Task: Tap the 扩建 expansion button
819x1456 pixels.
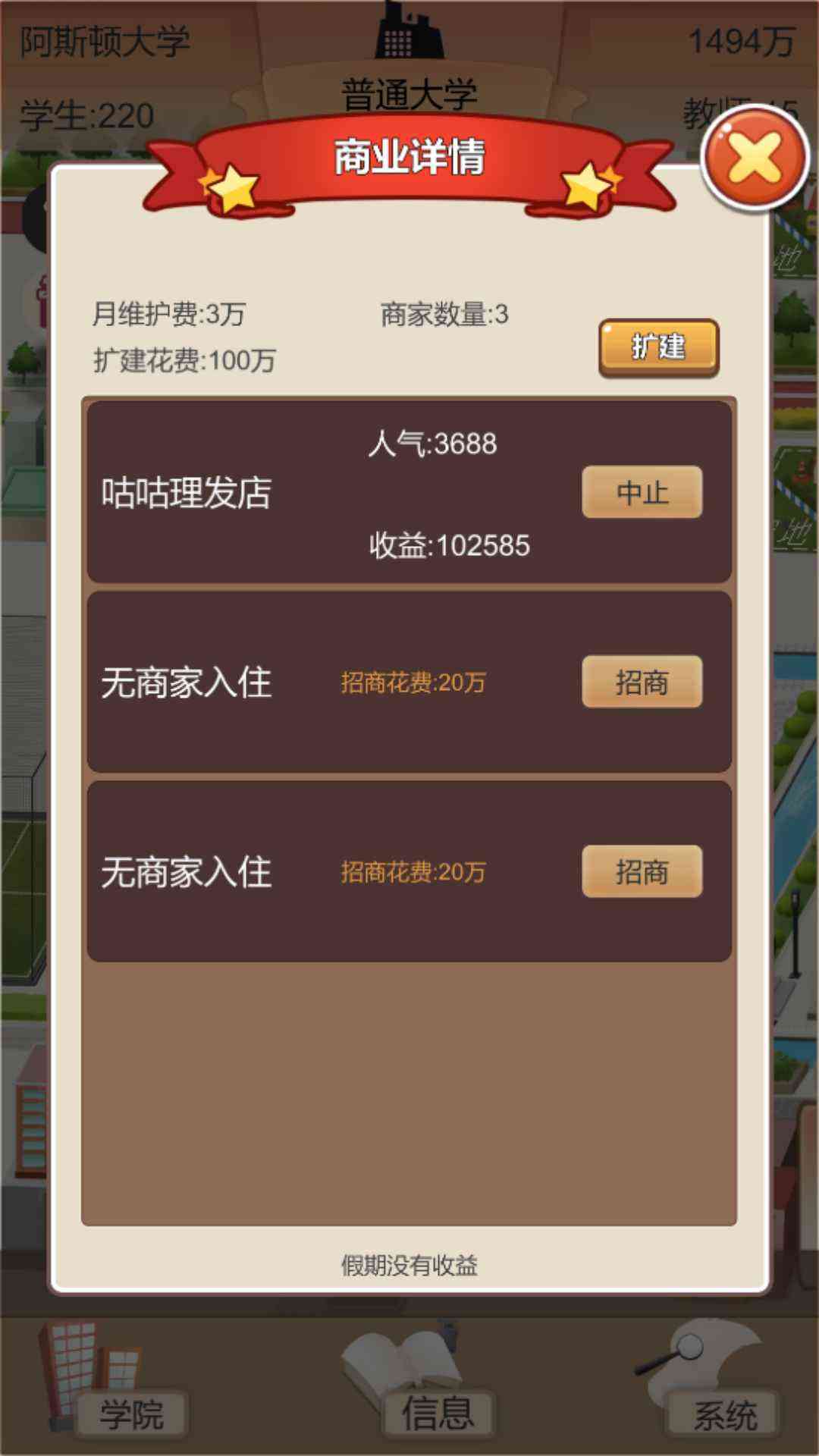Action: click(658, 347)
